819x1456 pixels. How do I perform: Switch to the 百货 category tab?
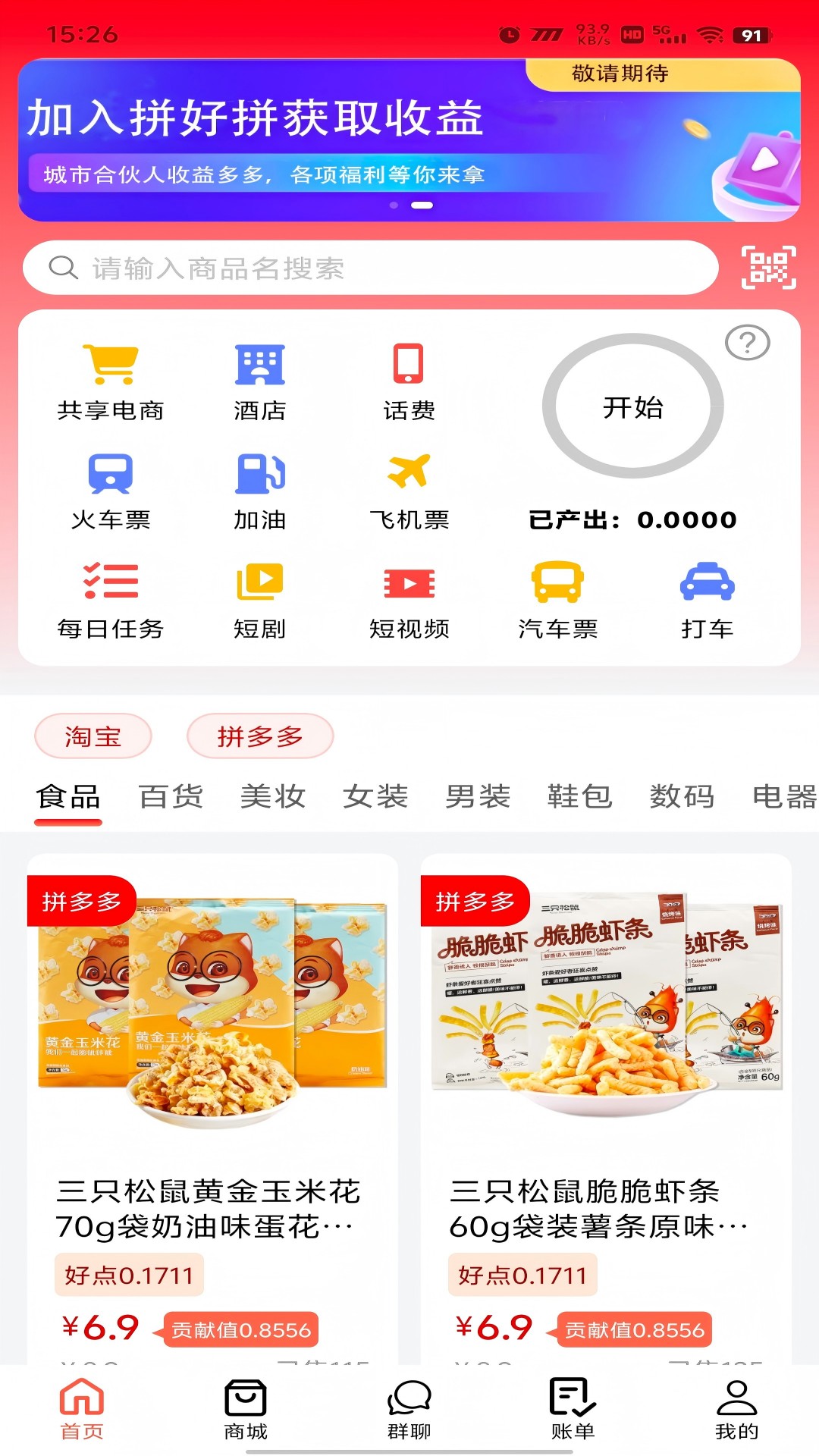coord(171,797)
